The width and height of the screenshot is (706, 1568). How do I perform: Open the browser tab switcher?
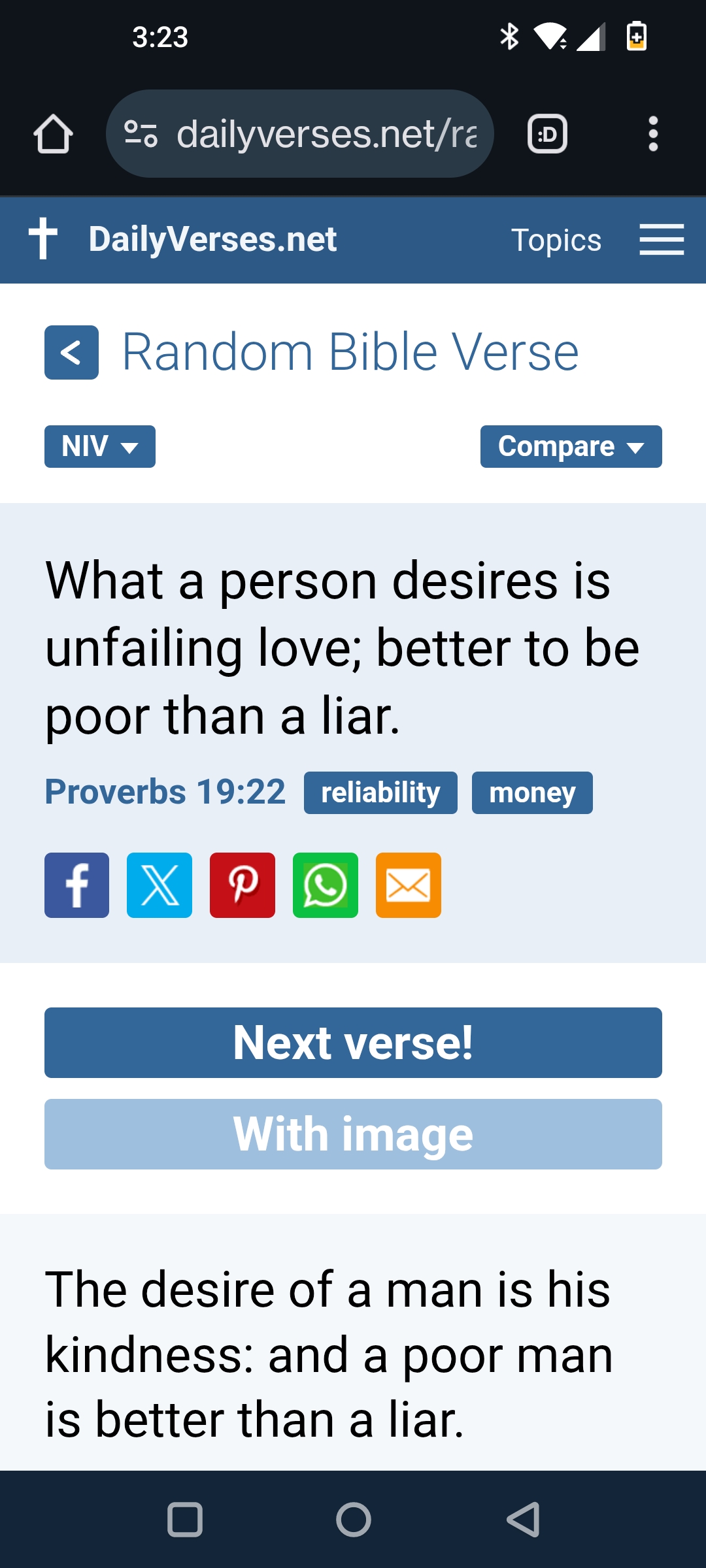point(547,134)
